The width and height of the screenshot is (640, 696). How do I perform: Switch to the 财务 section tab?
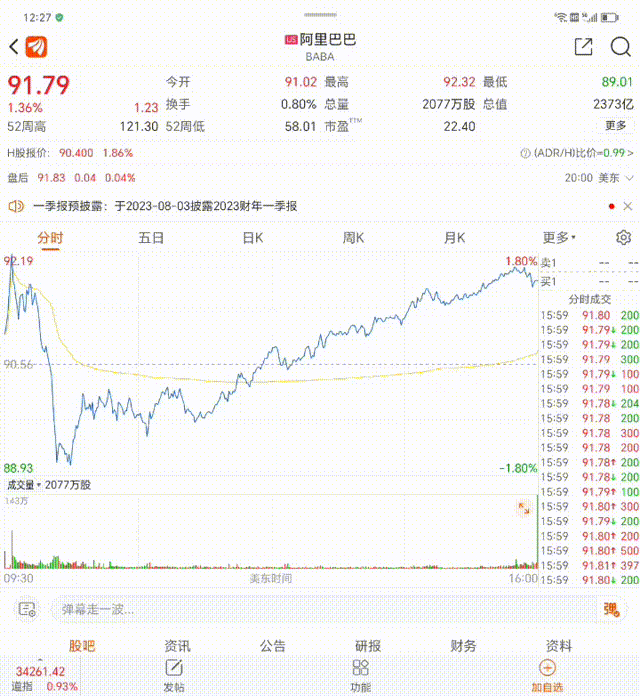pyautogui.click(x=463, y=646)
